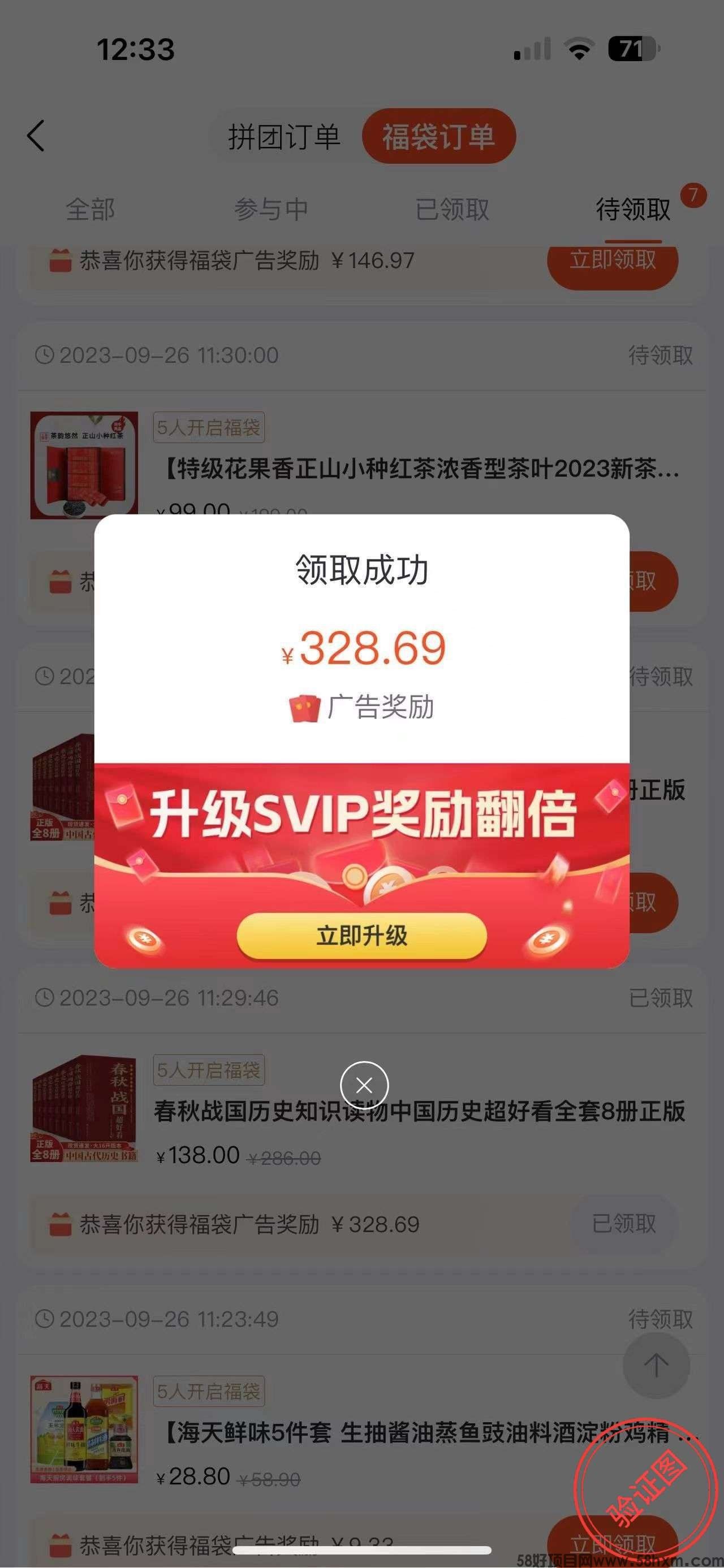Image resolution: width=724 pixels, height=1568 pixels.
Task: Select the 福袋订单 segment
Action: coord(438,136)
